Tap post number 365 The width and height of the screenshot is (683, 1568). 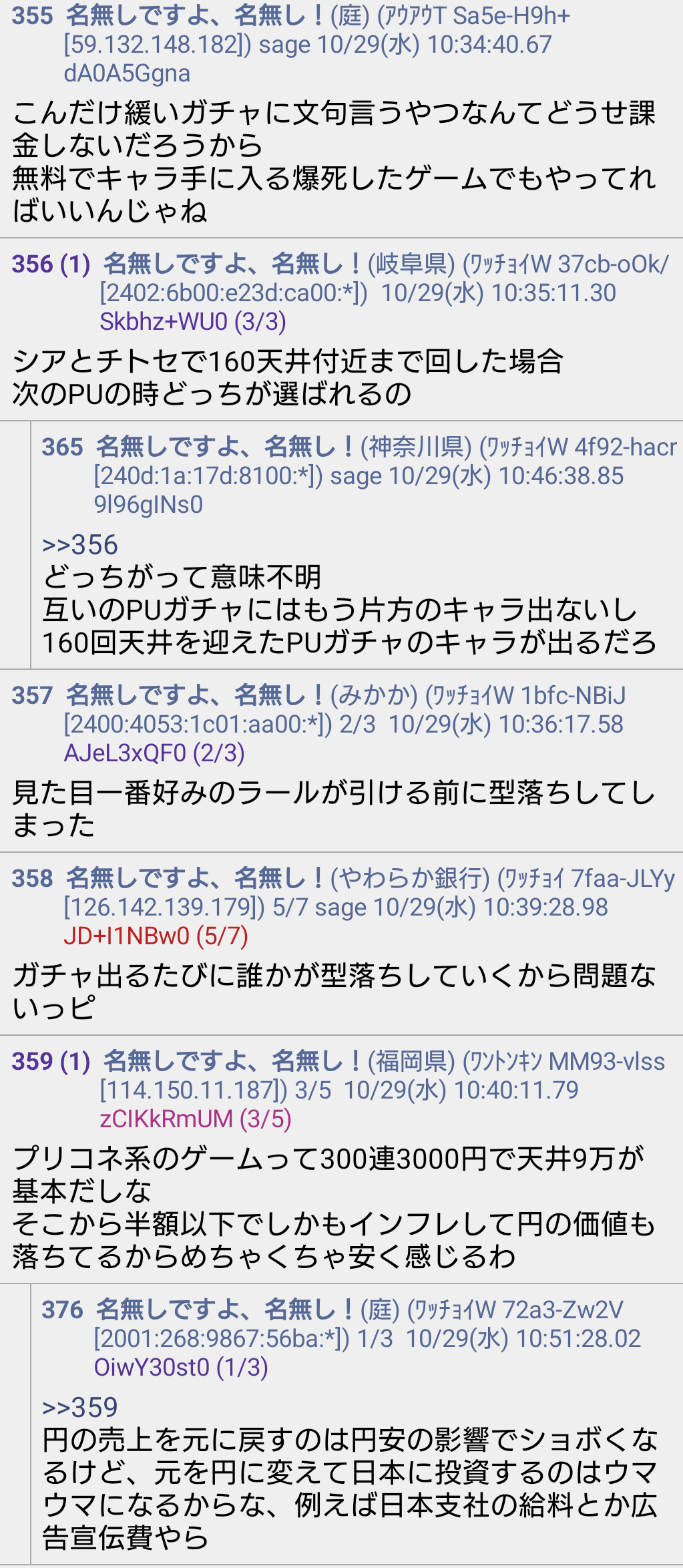(62, 447)
